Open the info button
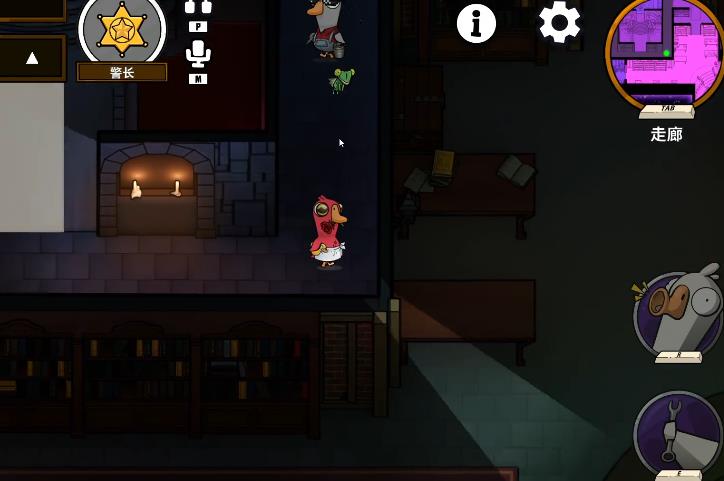Viewport: 724px width, 481px height. coord(477,23)
